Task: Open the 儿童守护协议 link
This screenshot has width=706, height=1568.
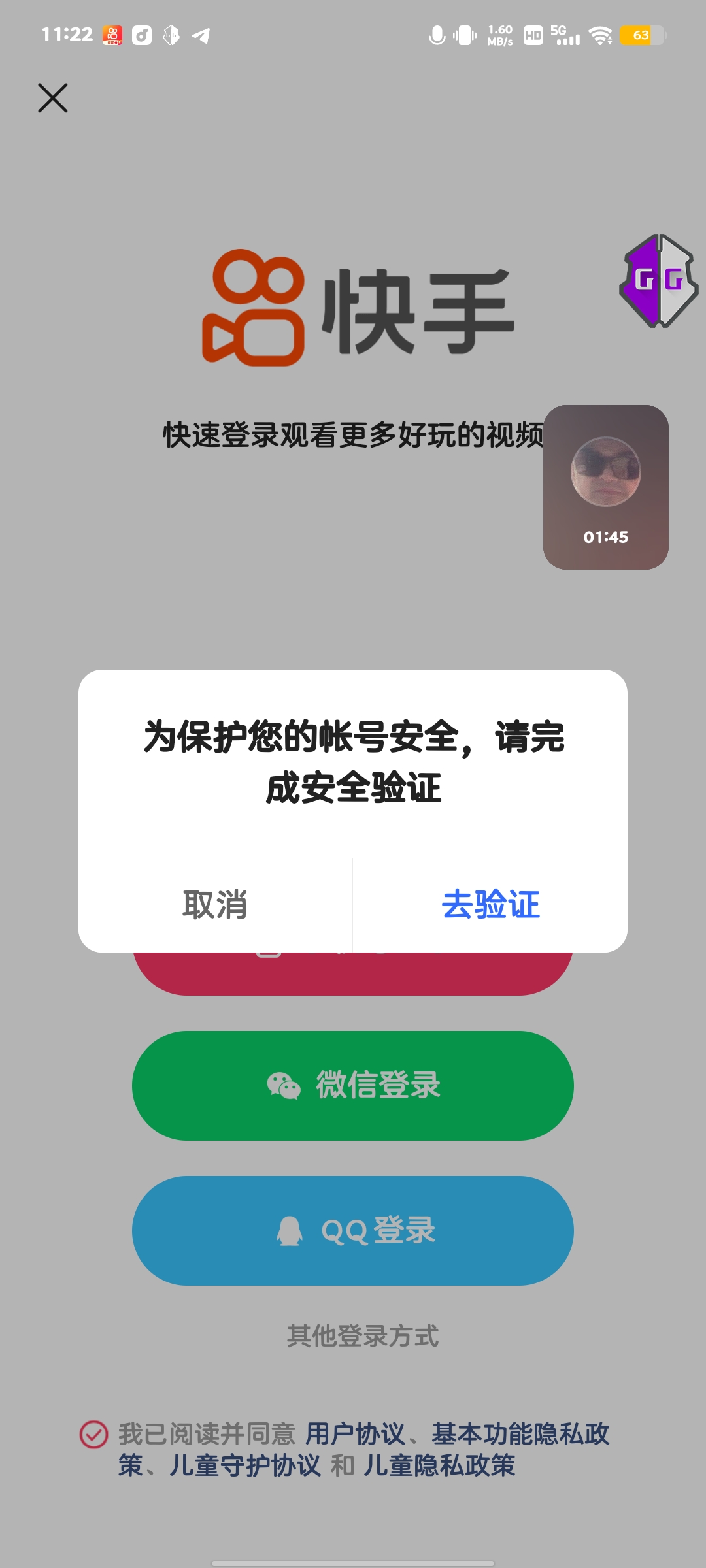Action: coord(245,1465)
